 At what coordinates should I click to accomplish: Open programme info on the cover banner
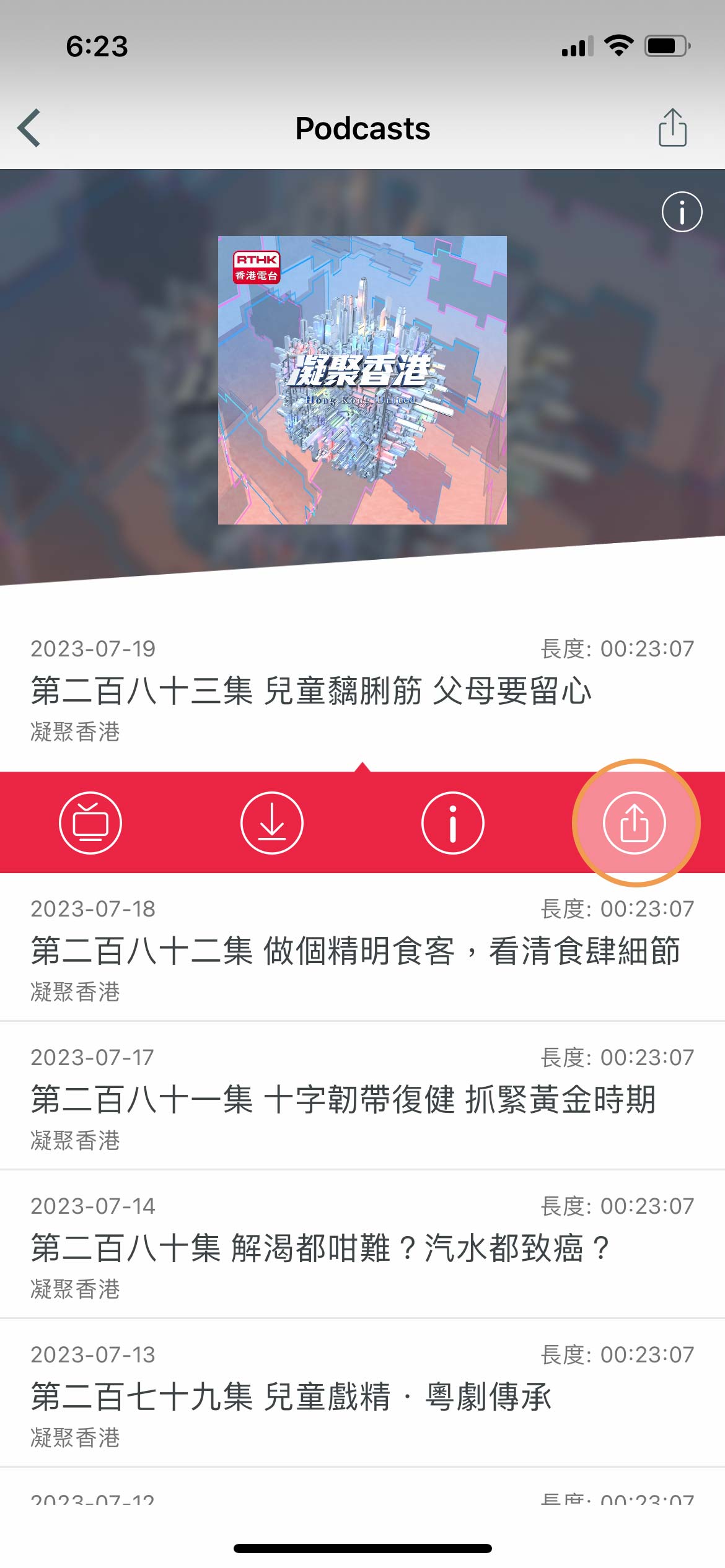[682, 212]
